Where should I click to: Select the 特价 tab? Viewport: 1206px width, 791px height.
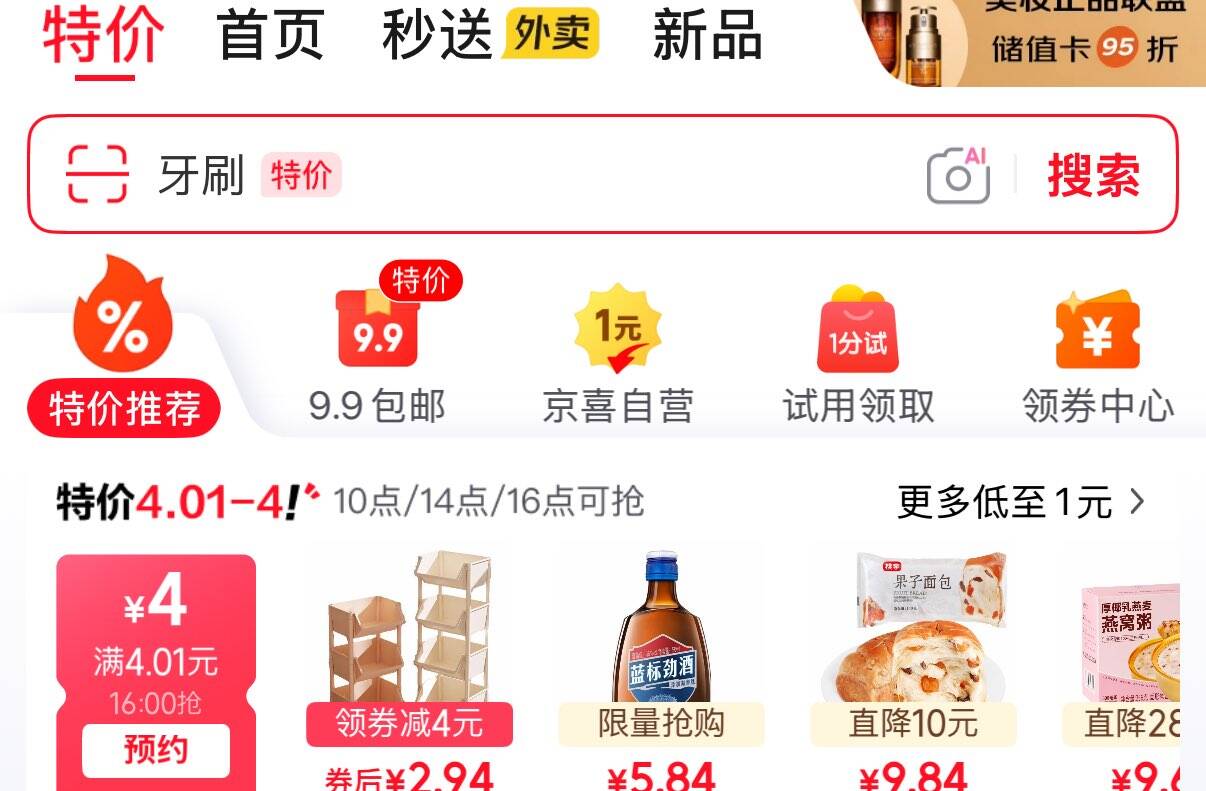tap(103, 36)
